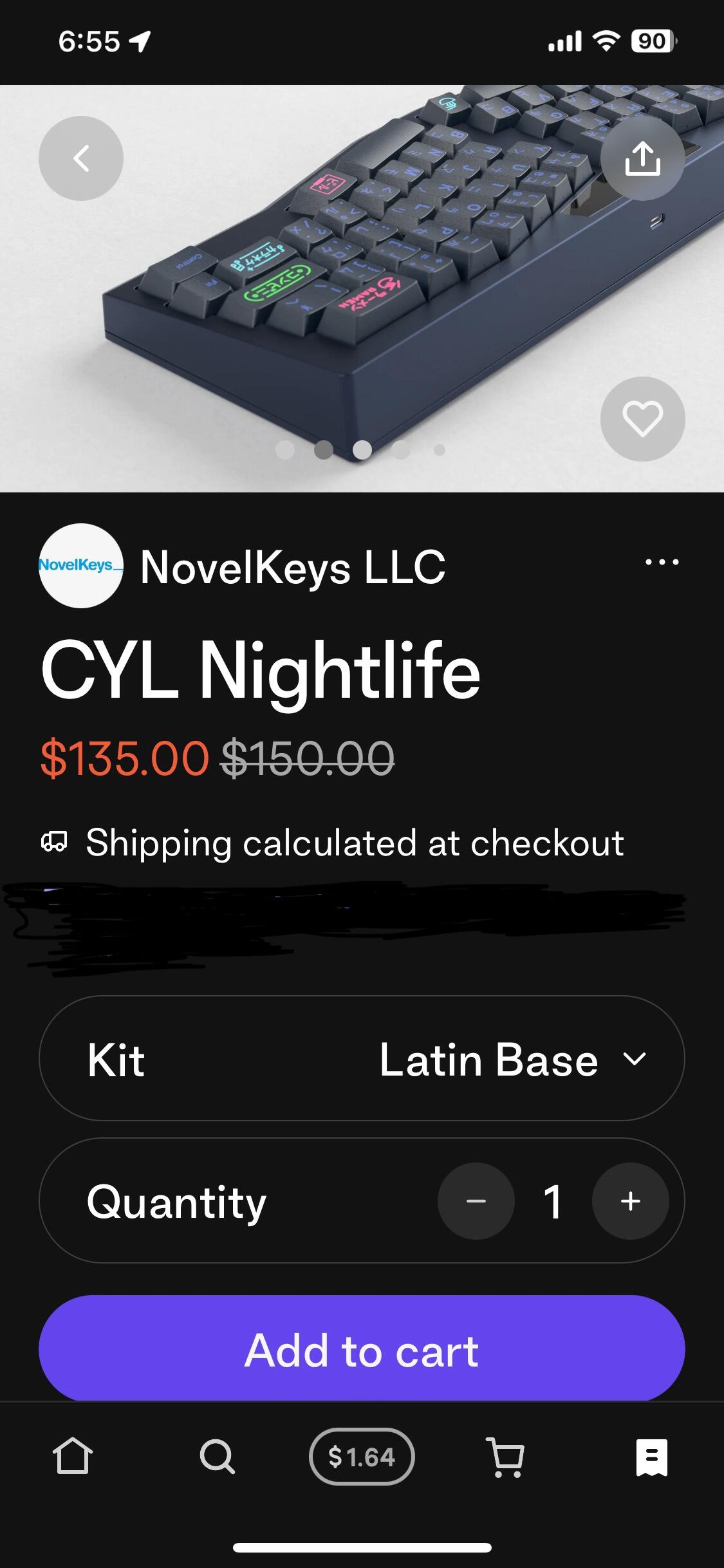Open the Search tab
This screenshot has width=724, height=1568.
coord(218,1456)
